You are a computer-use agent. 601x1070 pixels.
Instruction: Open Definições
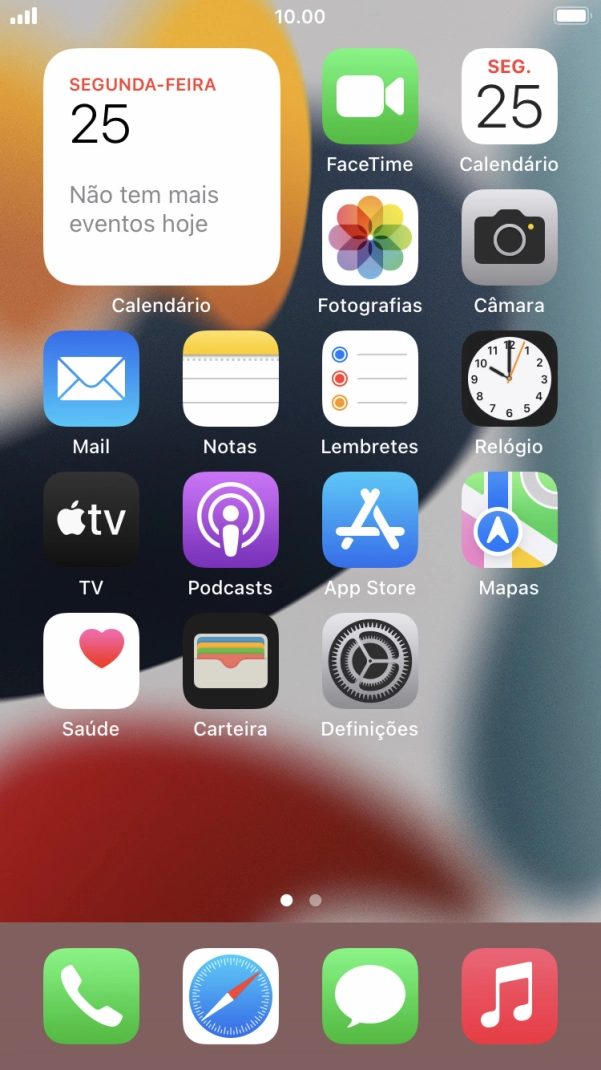coord(370,661)
